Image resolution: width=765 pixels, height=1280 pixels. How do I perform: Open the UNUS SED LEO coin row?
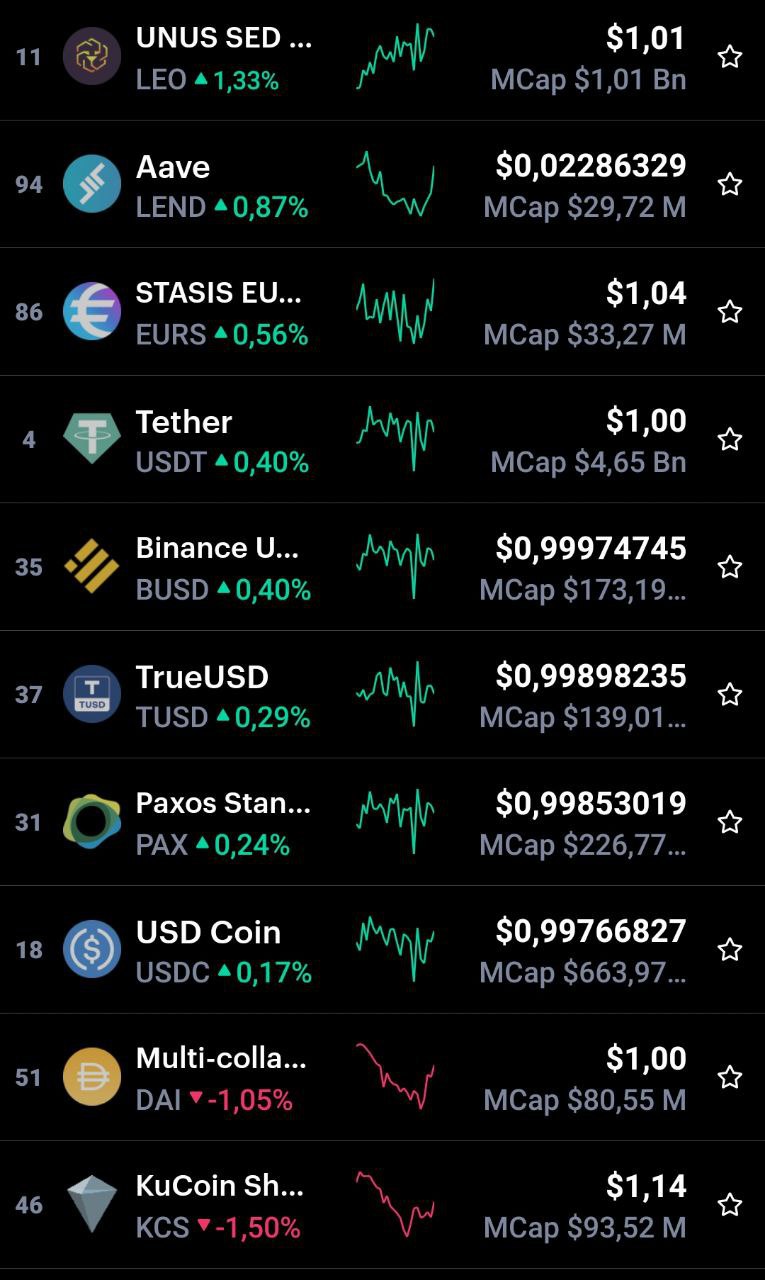(x=382, y=57)
